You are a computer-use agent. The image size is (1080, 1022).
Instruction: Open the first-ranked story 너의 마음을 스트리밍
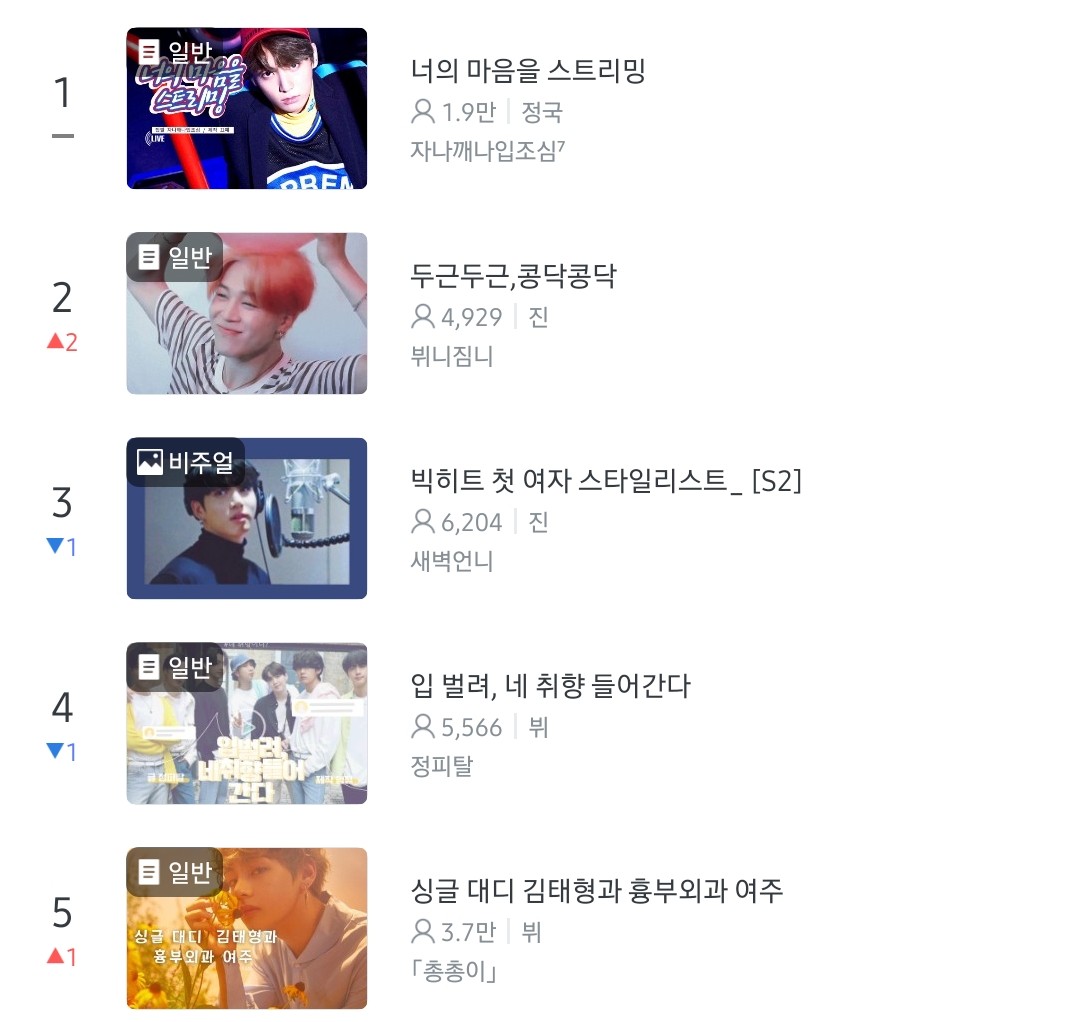pyautogui.click(x=528, y=71)
